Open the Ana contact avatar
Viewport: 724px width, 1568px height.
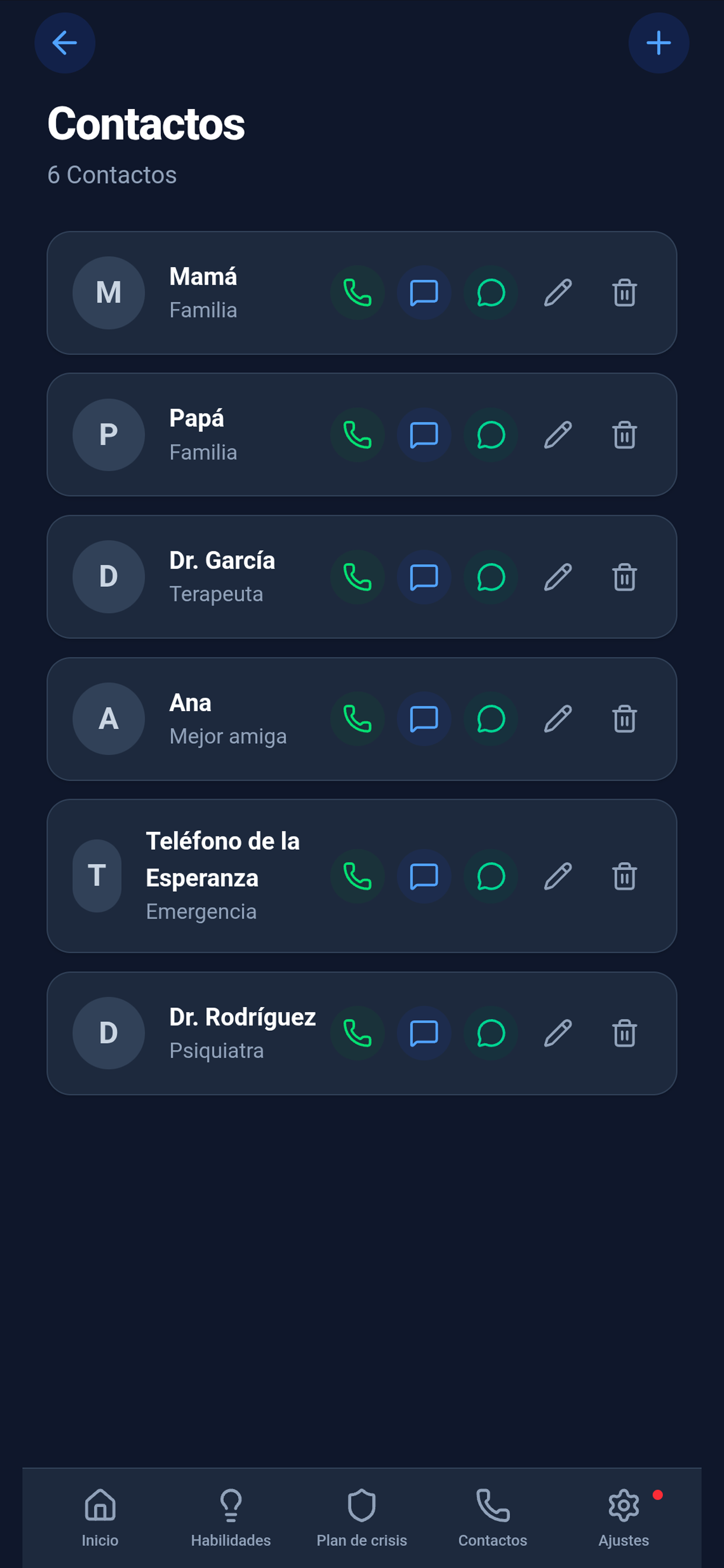click(x=108, y=719)
